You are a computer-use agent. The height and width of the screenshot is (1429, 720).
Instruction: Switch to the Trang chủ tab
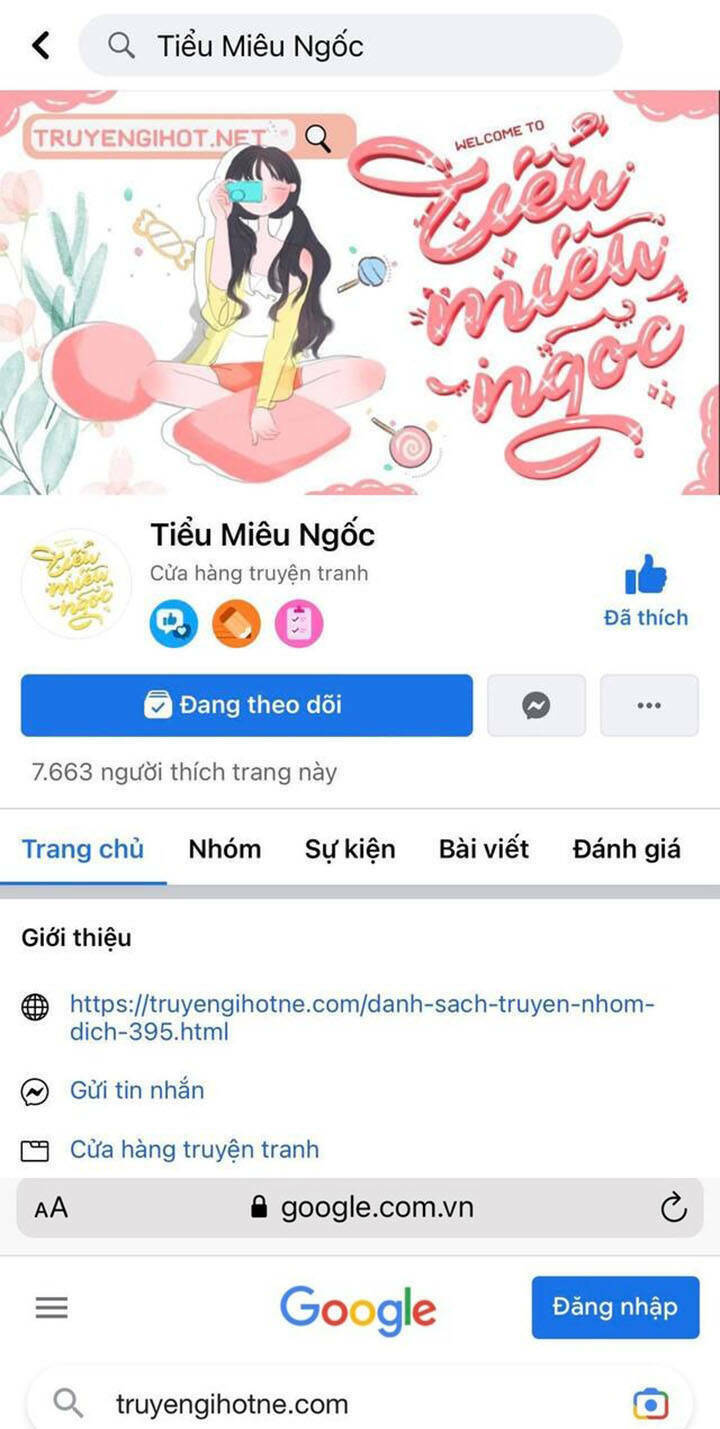[x=83, y=849]
